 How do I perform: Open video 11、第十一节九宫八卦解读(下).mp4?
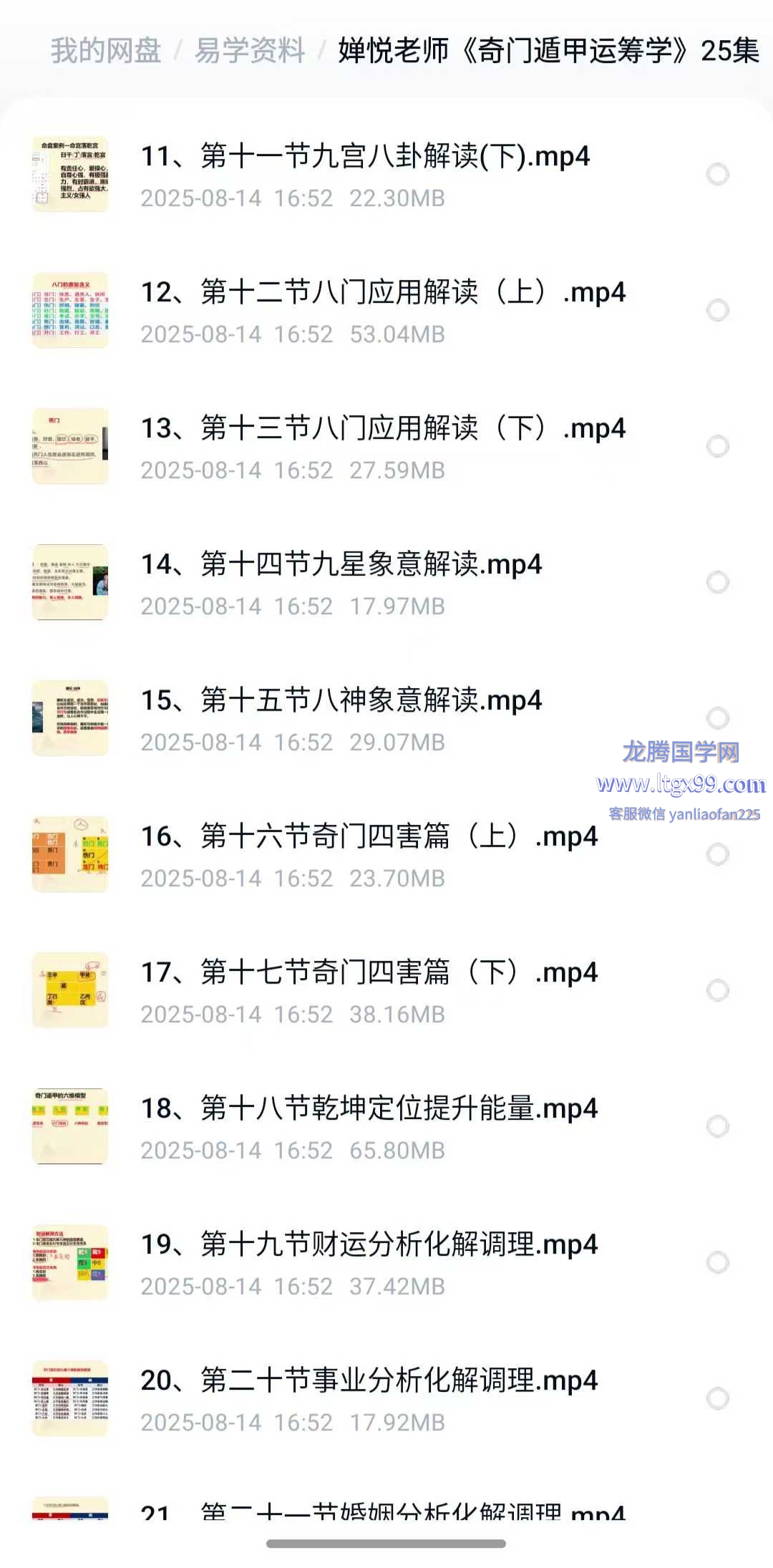point(365,157)
